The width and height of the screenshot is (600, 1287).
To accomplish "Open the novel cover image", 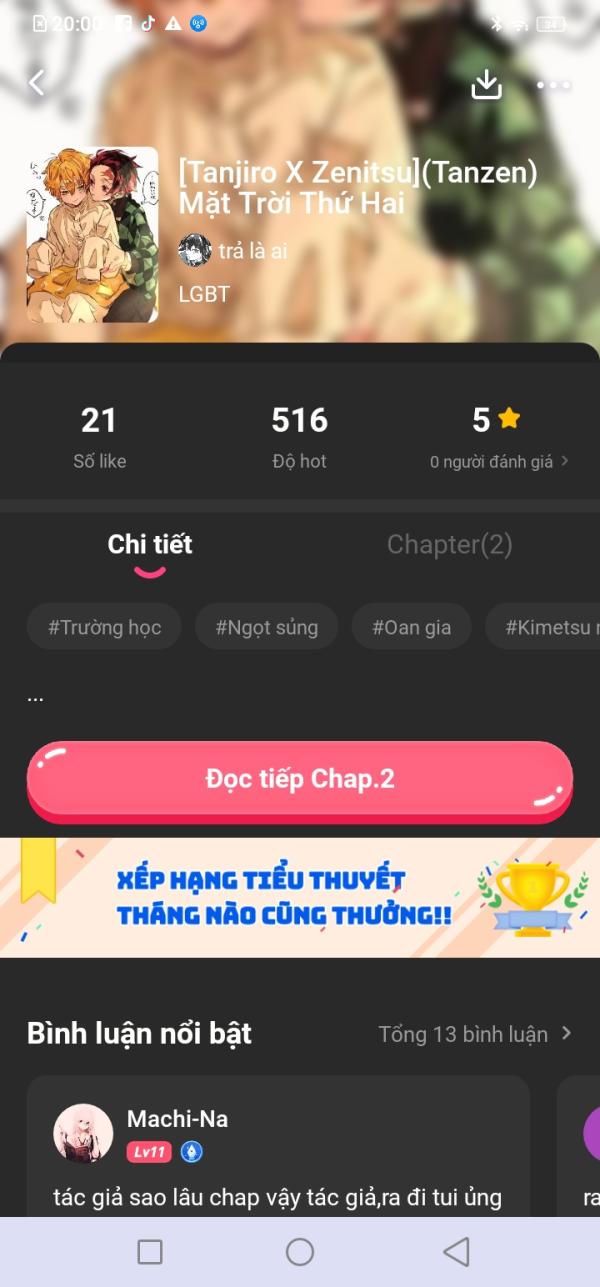I will [x=92, y=235].
